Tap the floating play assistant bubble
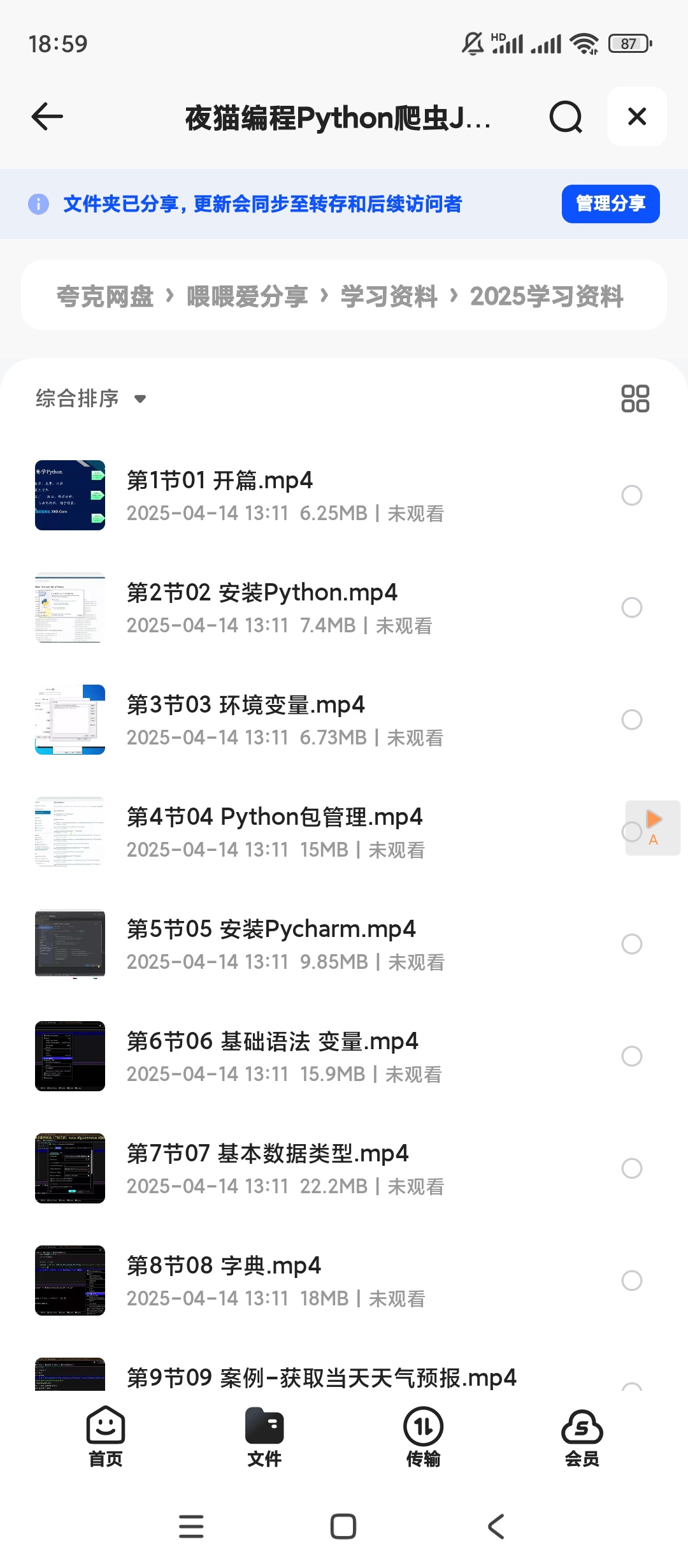Viewport: 688px width, 1568px height. (652, 829)
